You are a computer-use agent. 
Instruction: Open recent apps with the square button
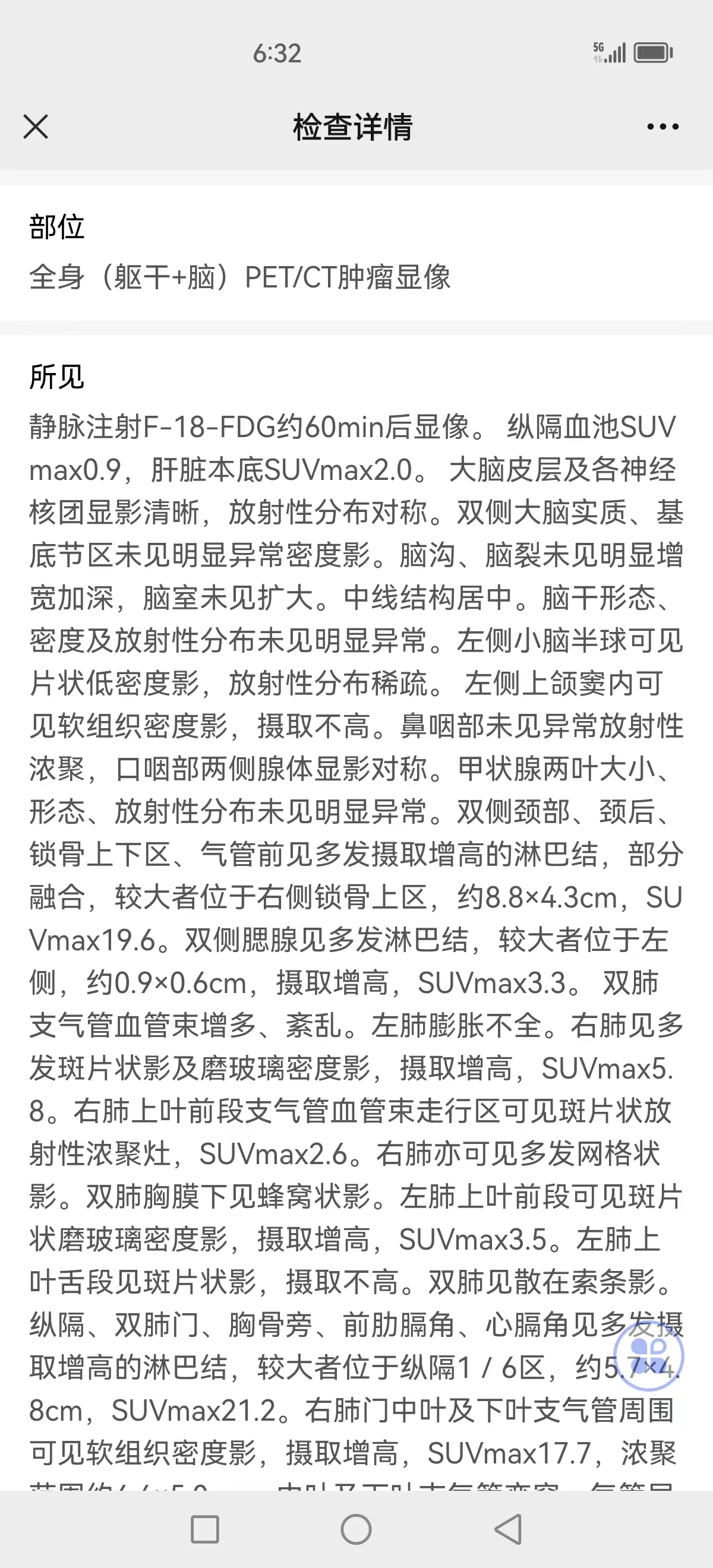pos(204,1529)
